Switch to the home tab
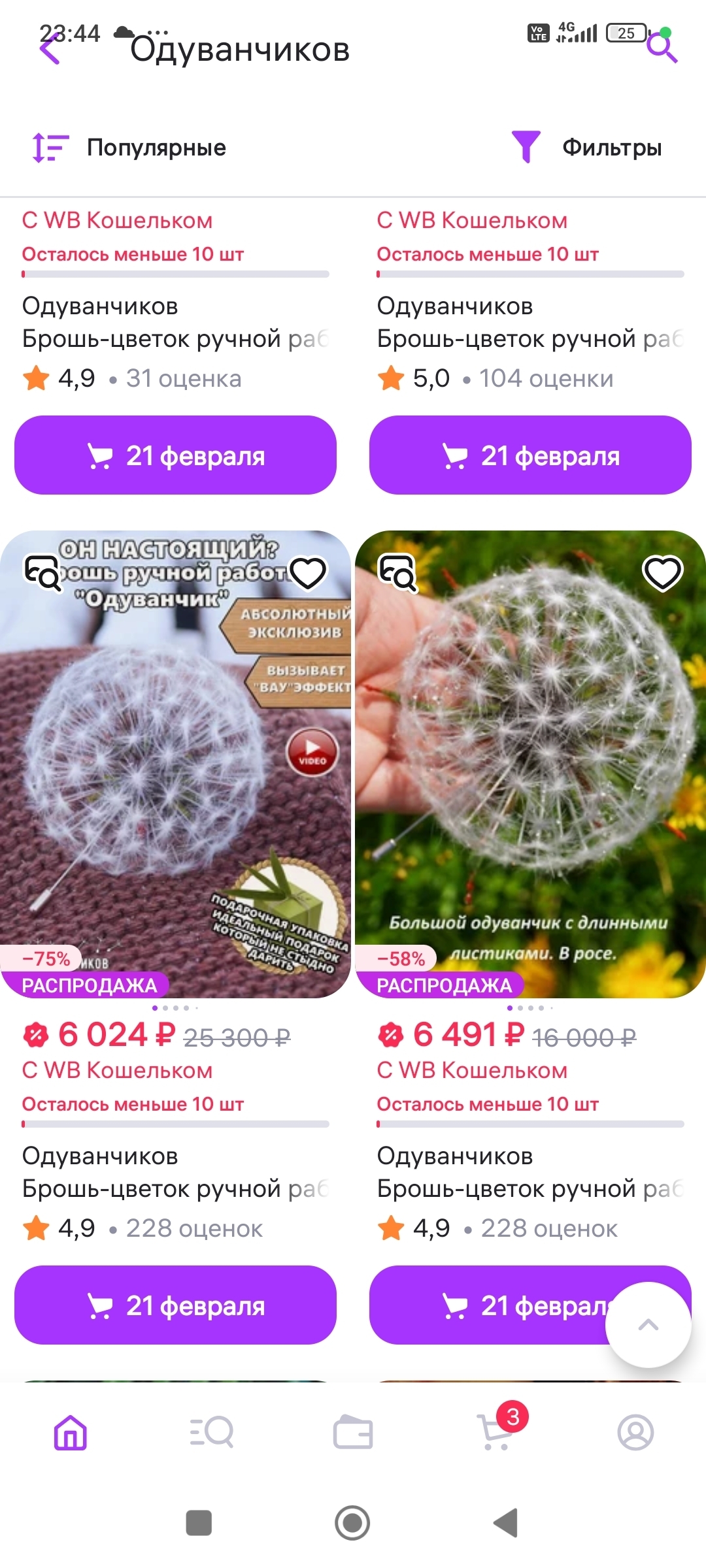The image size is (706, 1568). point(71,1432)
